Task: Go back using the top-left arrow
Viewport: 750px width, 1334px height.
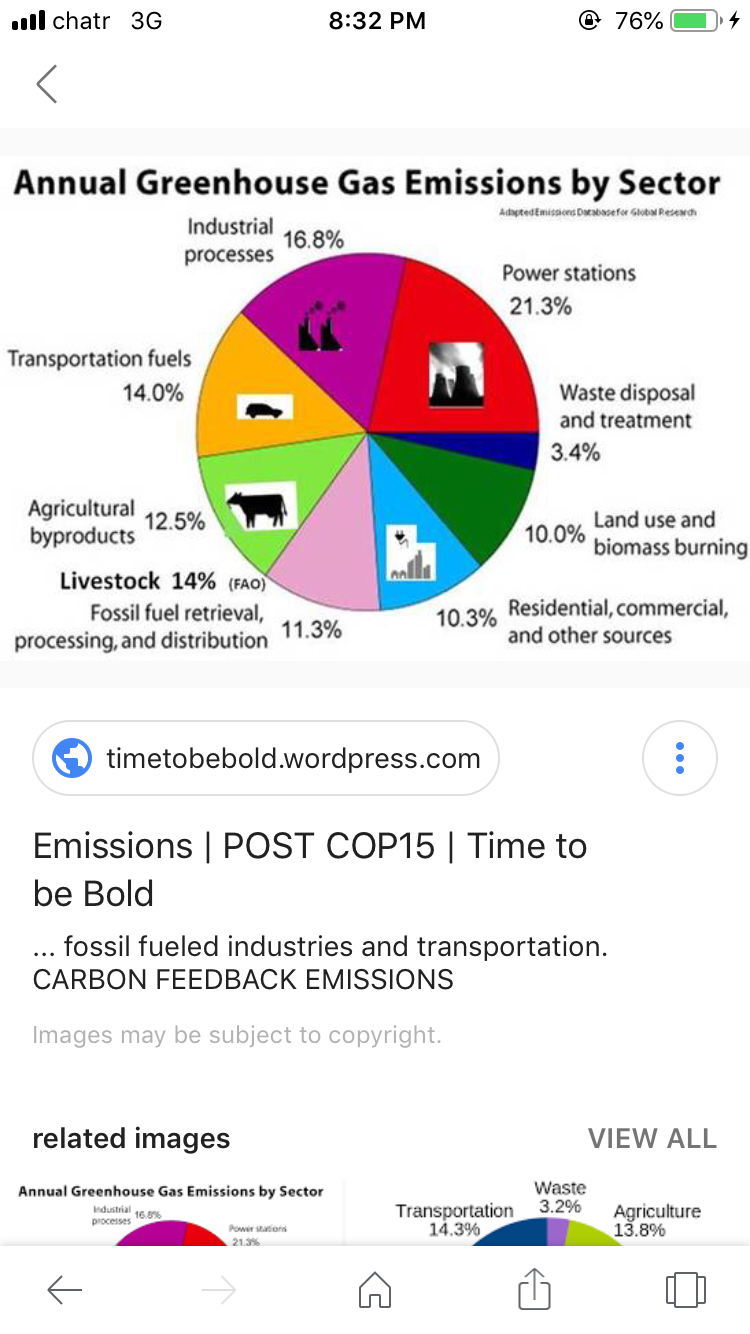Action: point(47,84)
